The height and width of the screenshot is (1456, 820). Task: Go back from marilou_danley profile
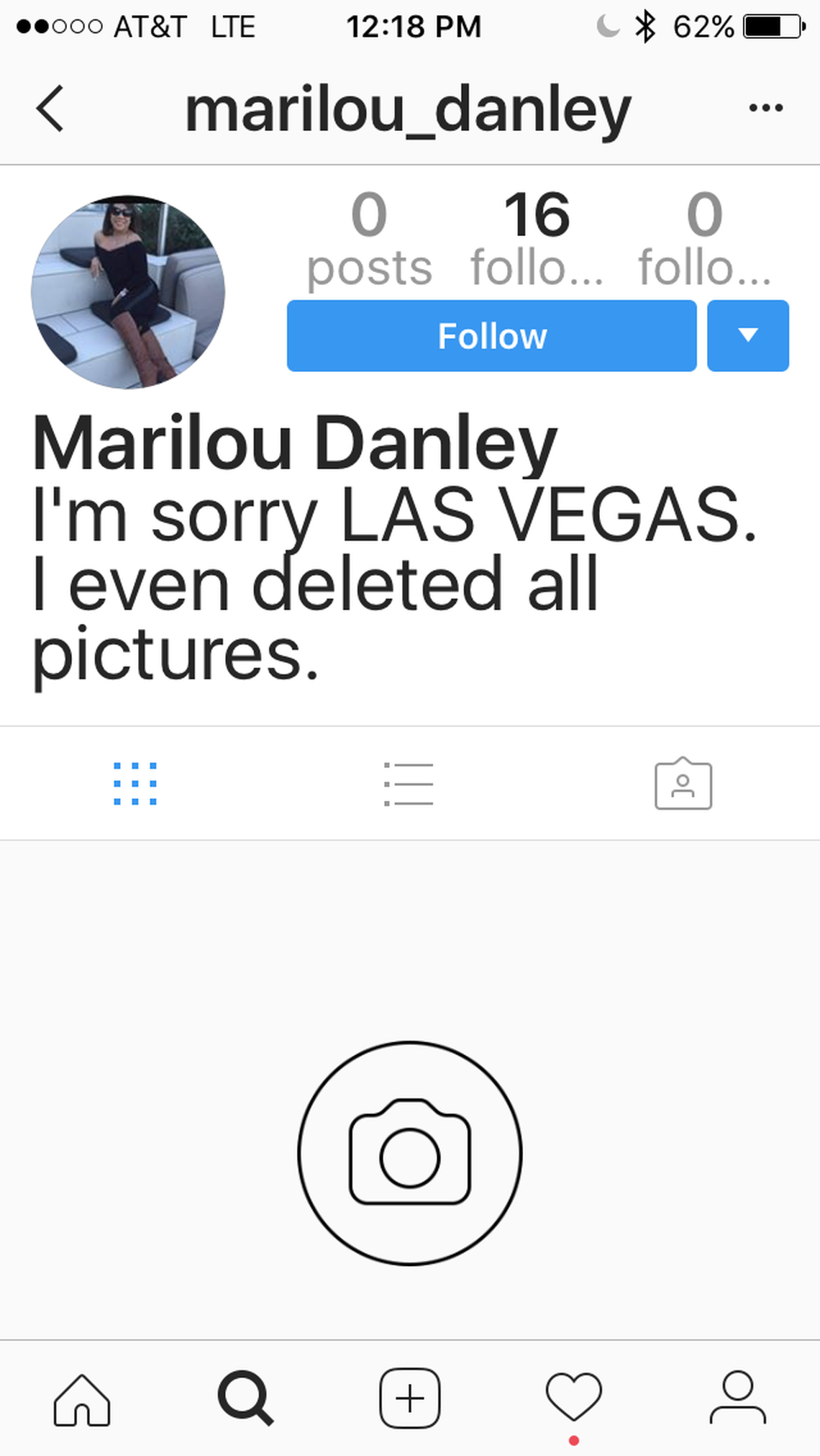click(x=50, y=109)
